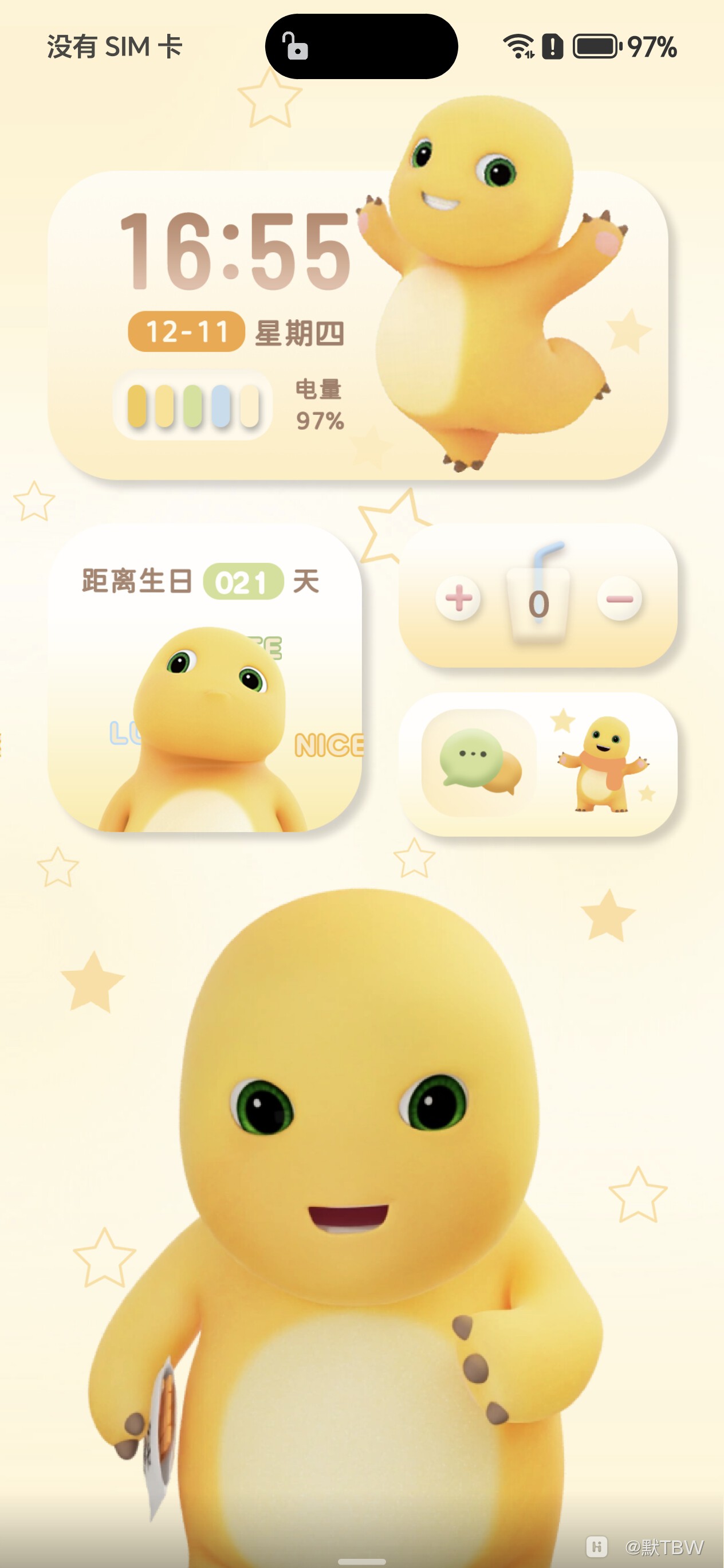Open the chat bubble messaging app icon
This screenshot has width=724, height=1568.
click(x=479, y=762)
